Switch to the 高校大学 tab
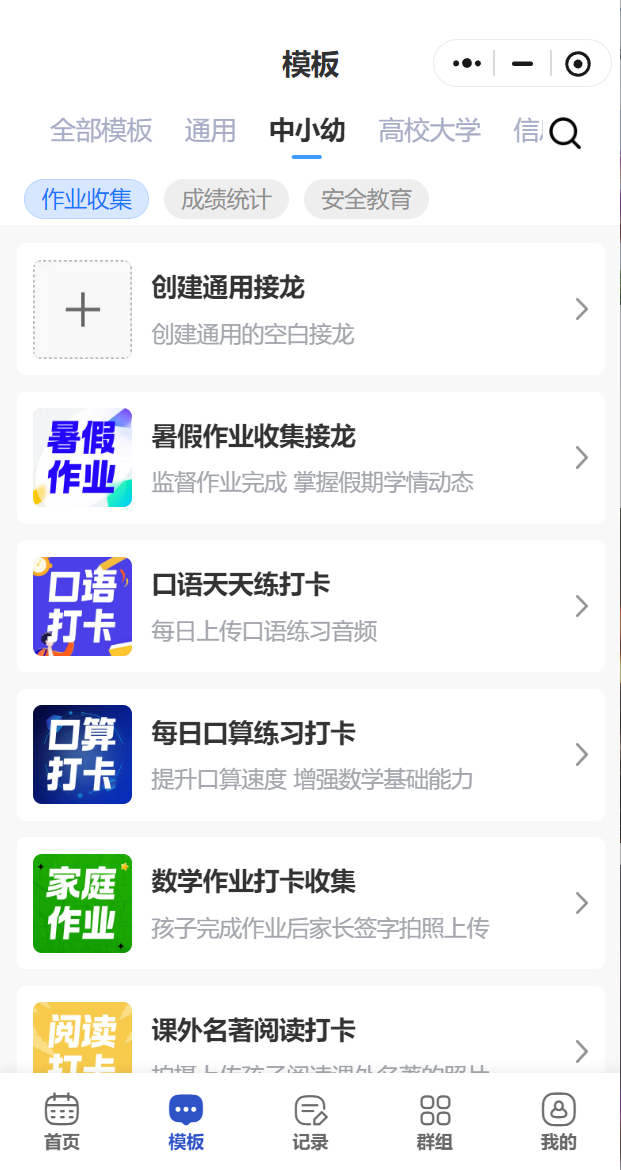621x1170 pixels. click(429, 131)
